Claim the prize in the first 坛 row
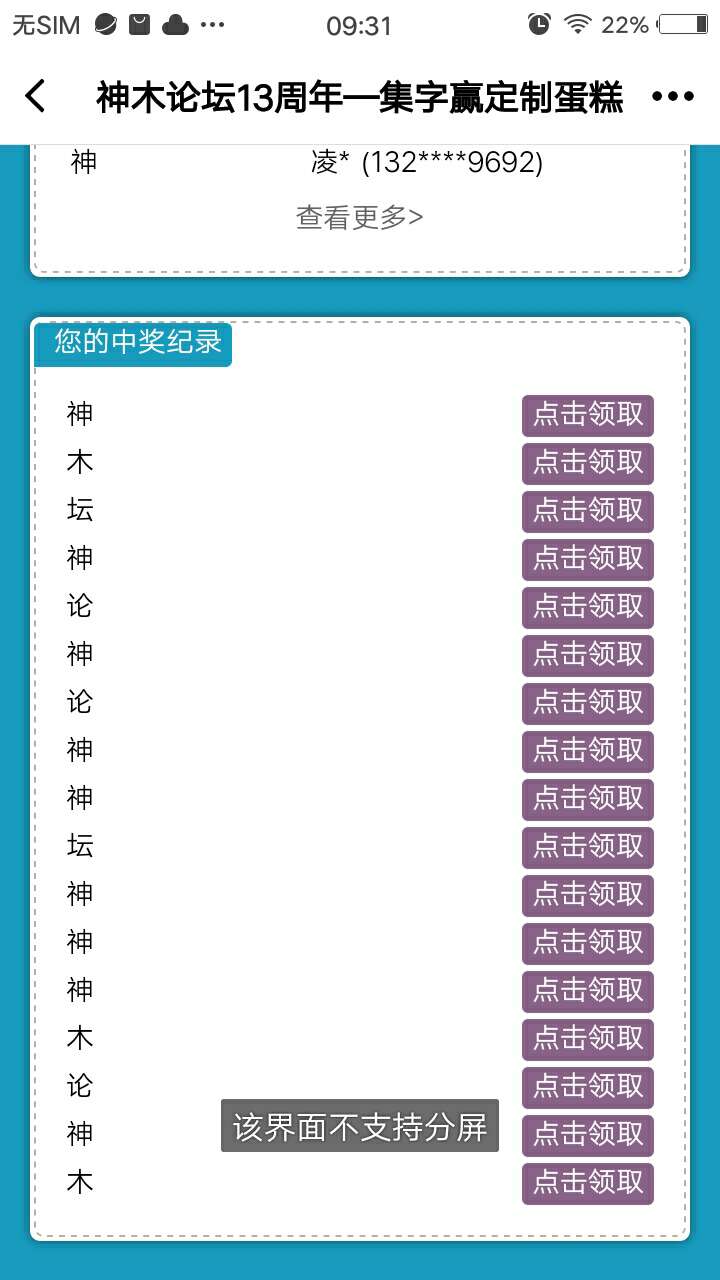Screen dimensions: 720x1280 (587, 511)
